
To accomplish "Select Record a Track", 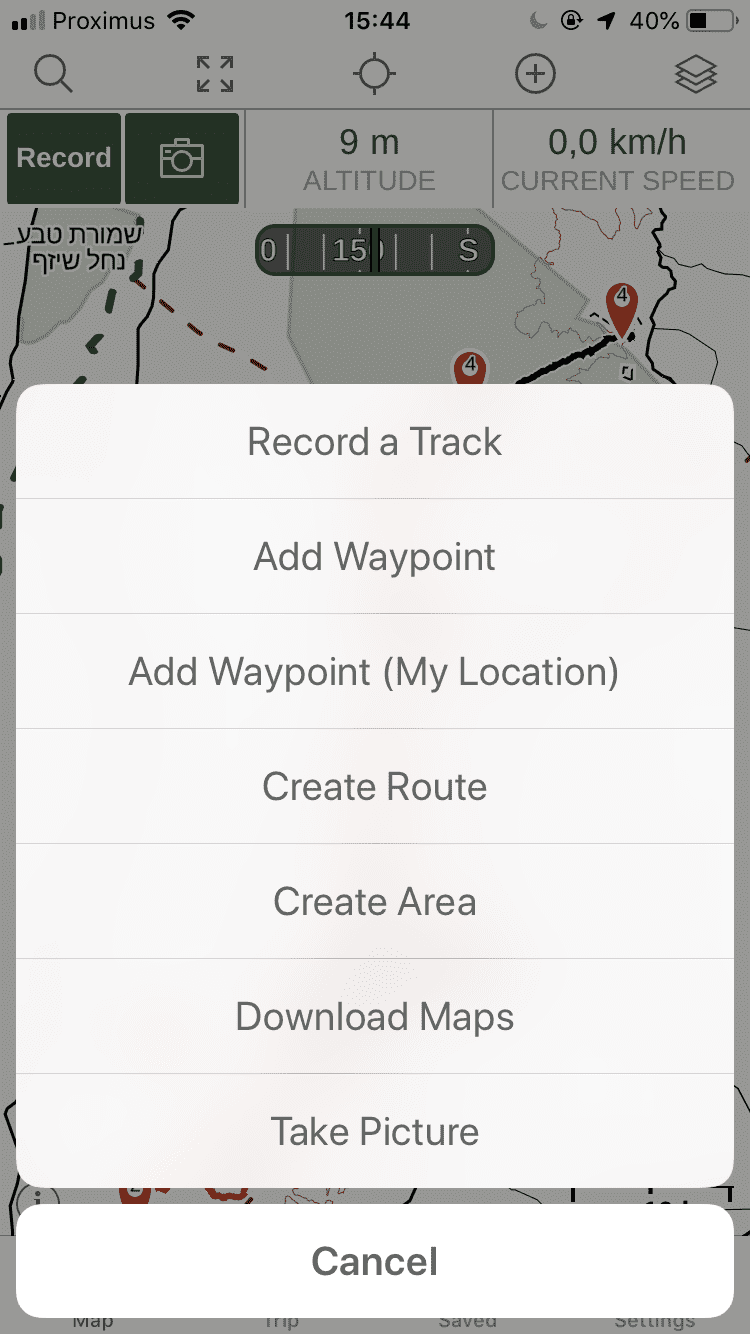I will pyautogui.click(x=375, y=441).
